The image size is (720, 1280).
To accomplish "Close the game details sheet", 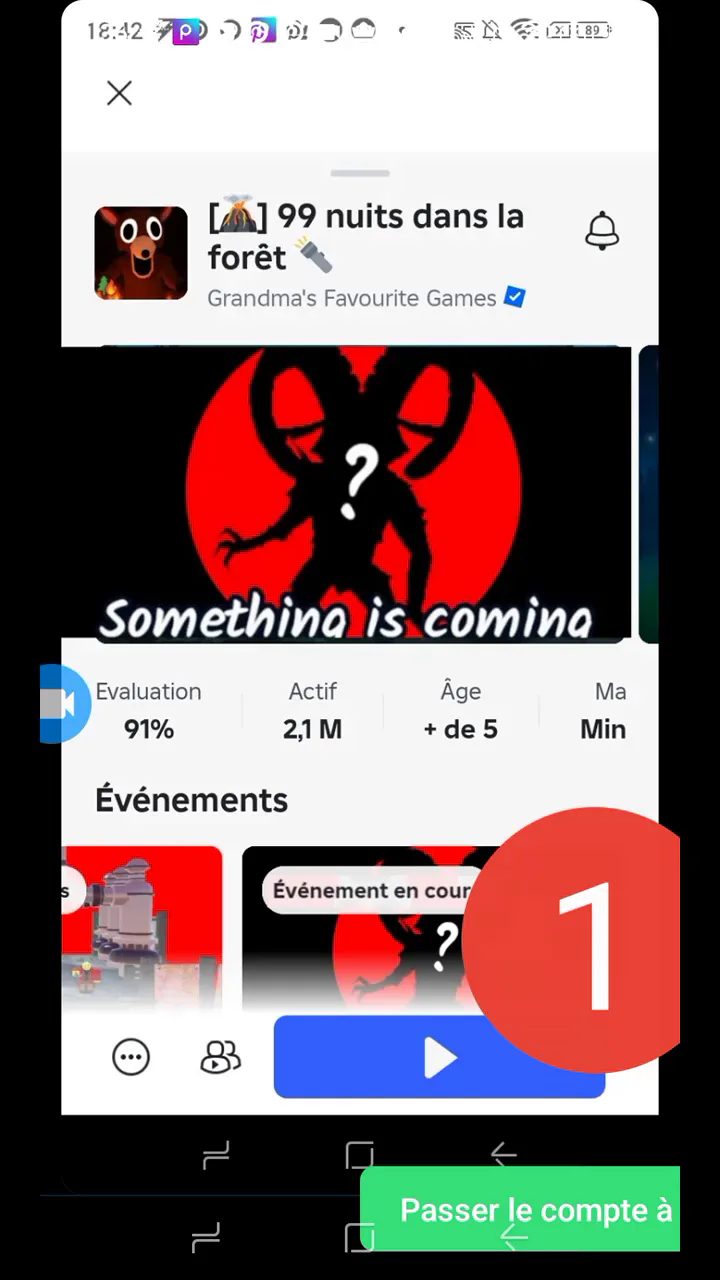I will point(119,94).
